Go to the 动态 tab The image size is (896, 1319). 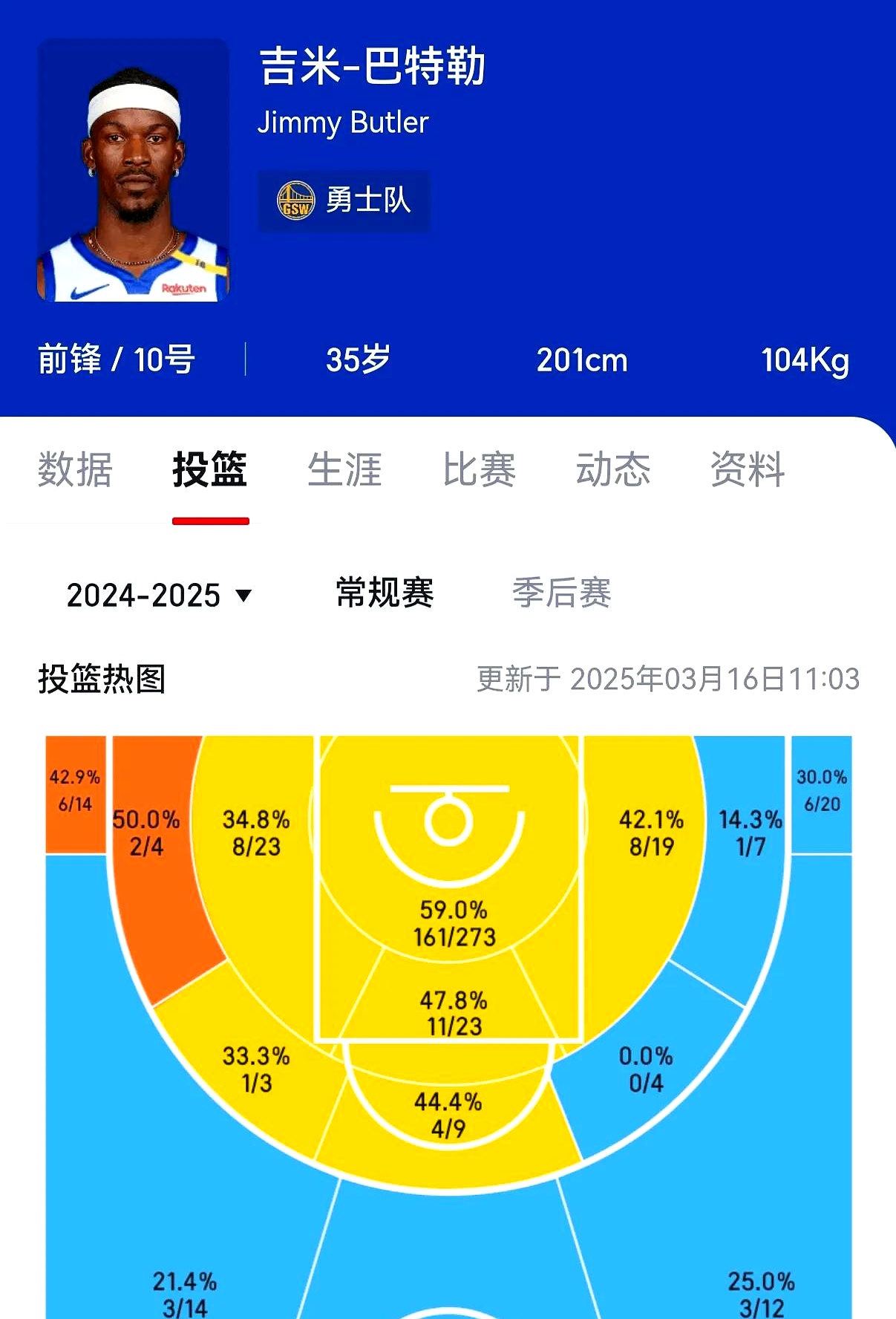point(613,469)
